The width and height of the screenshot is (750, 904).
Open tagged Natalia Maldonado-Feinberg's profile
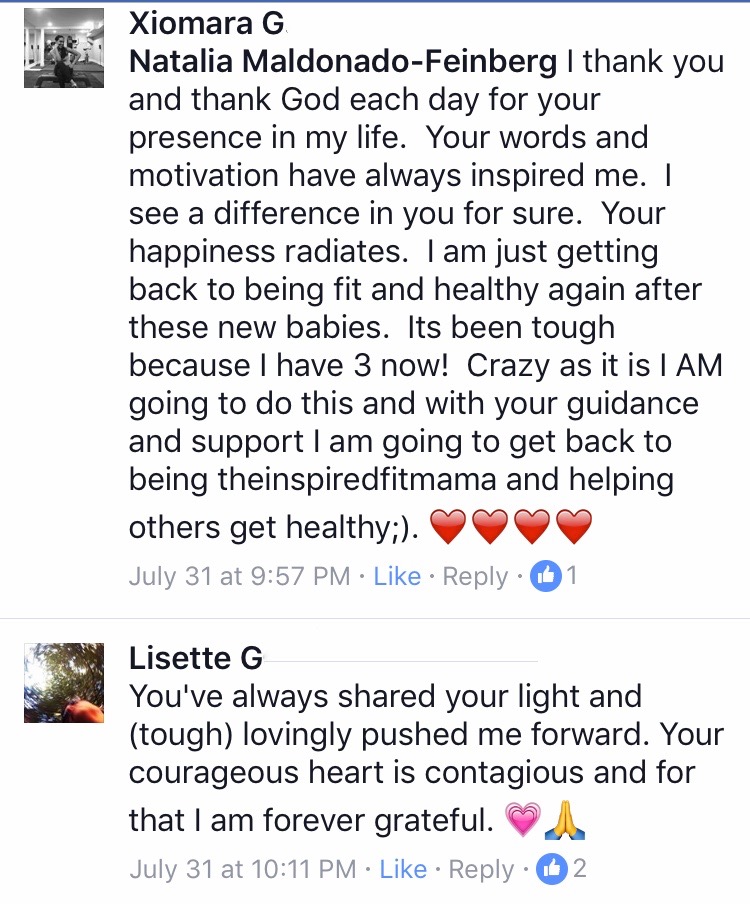click(x=343, y=61)
